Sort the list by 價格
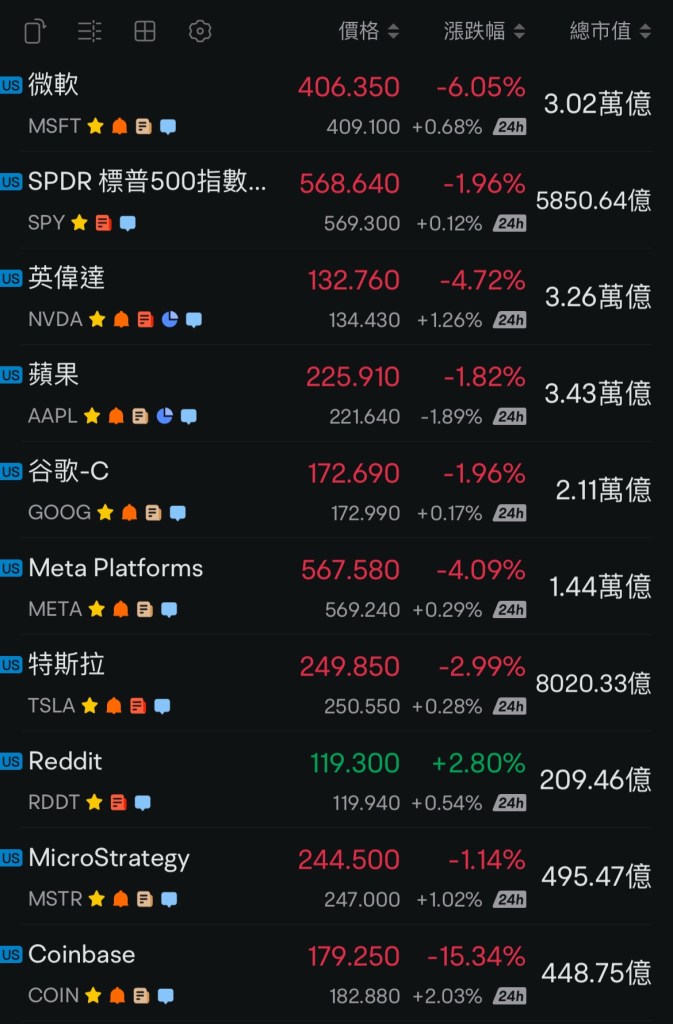 (368, 32)
